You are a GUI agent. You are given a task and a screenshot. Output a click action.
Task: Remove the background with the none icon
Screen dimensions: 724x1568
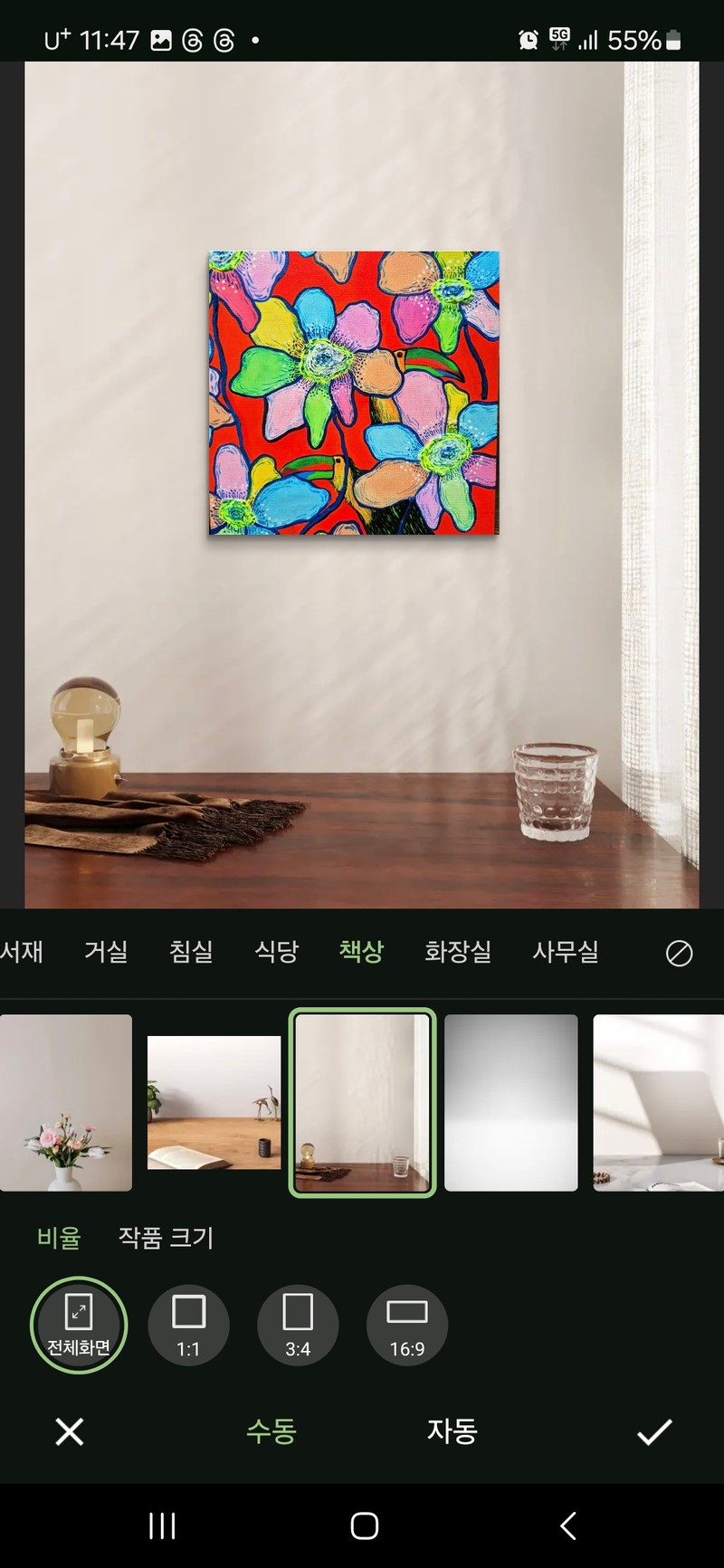[x=679, y=953]
